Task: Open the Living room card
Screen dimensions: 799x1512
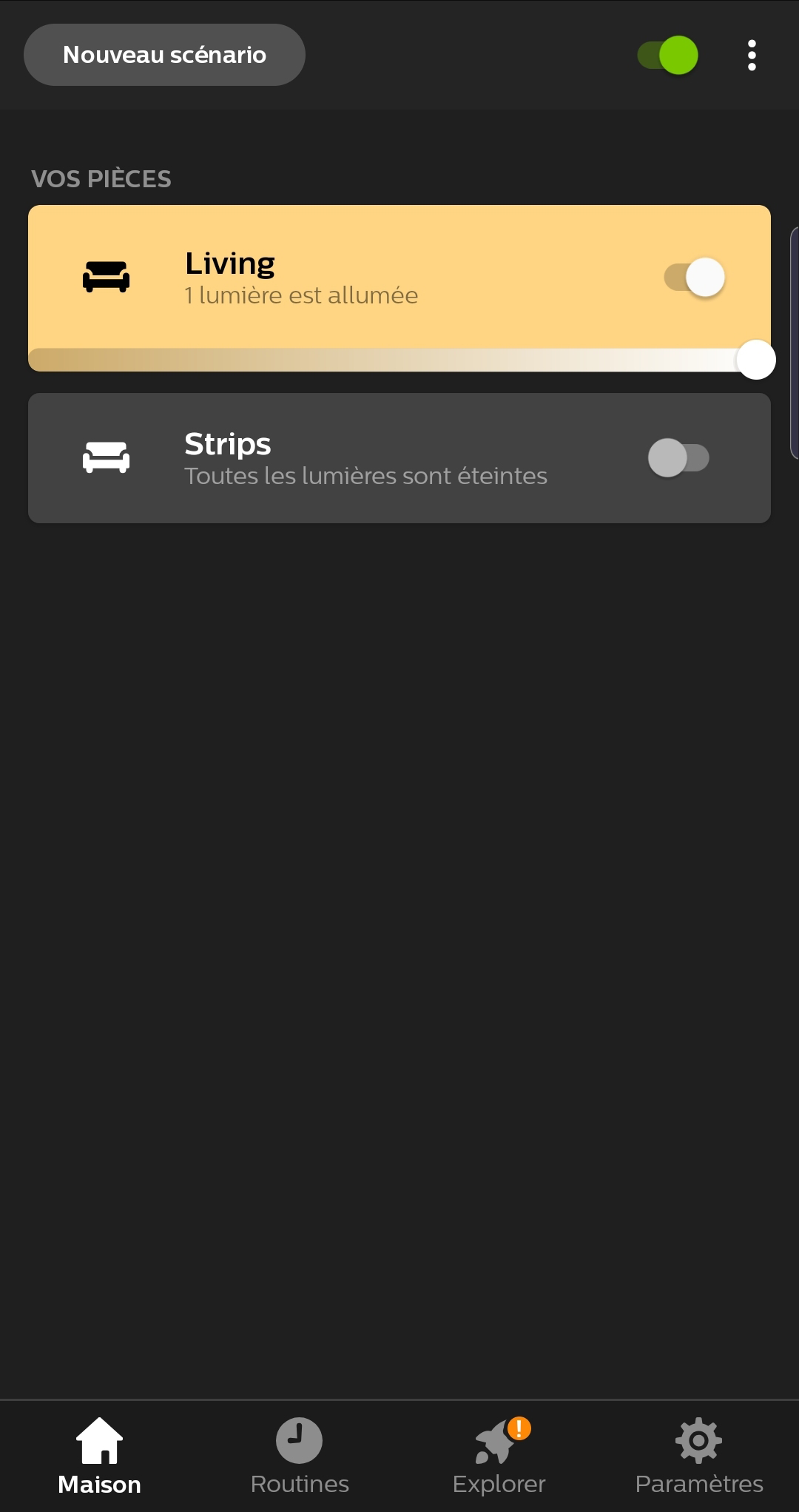Action: pos(399,276)
